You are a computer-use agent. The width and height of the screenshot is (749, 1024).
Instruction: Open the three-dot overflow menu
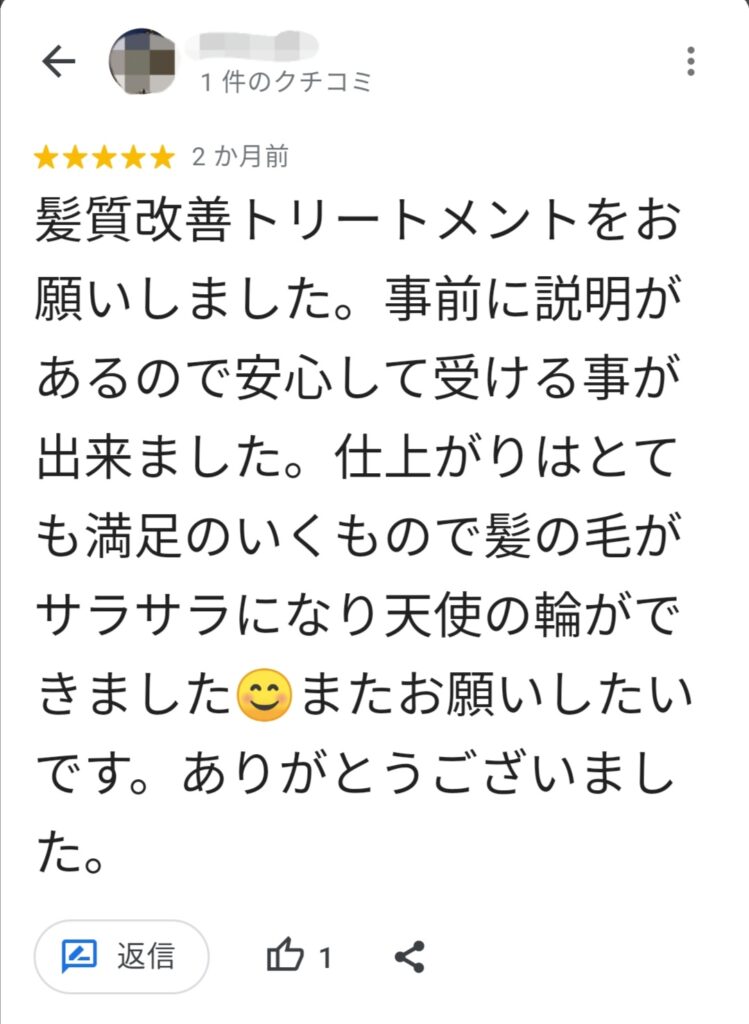click(691, 62)
